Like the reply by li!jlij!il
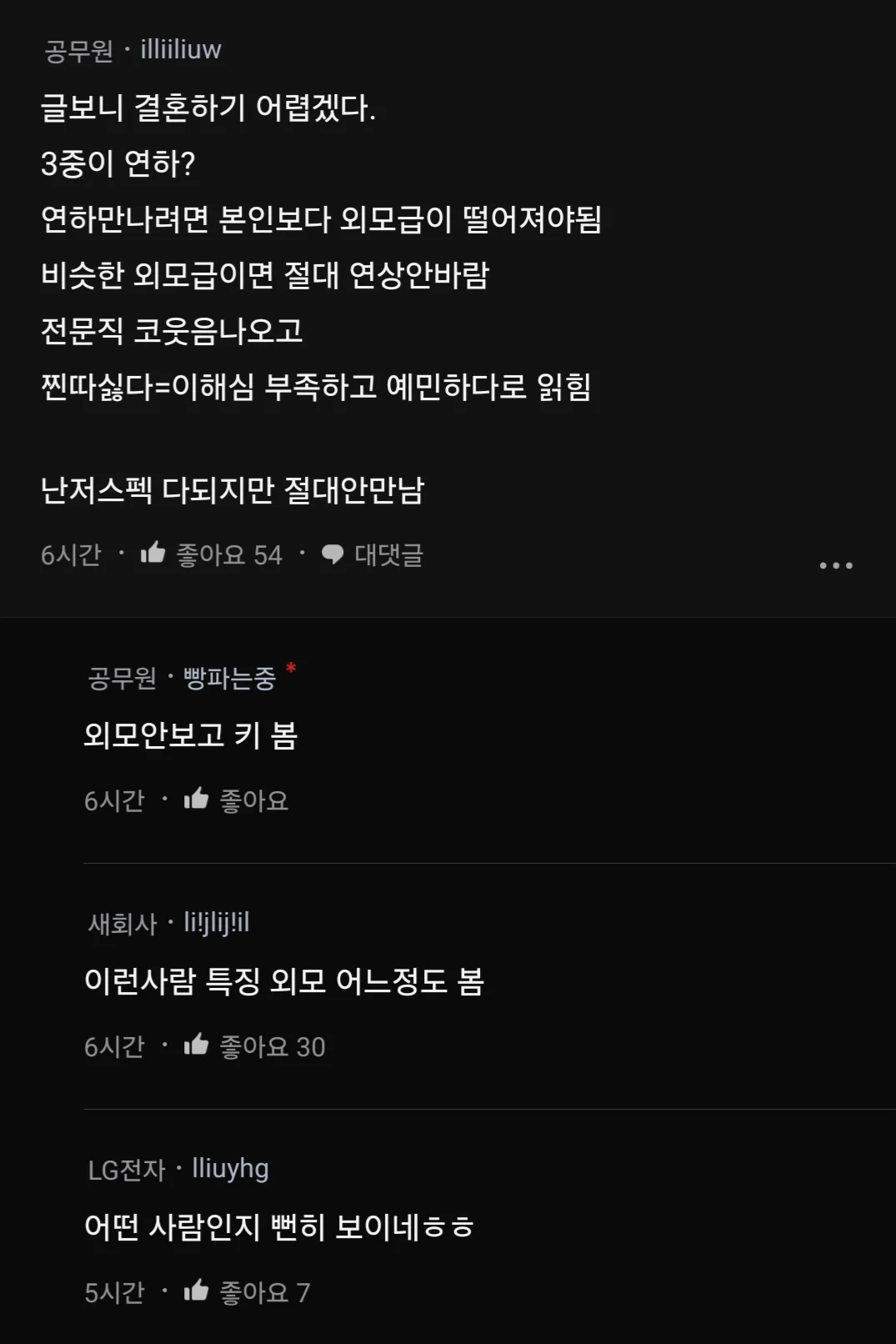 (197, 1046)
